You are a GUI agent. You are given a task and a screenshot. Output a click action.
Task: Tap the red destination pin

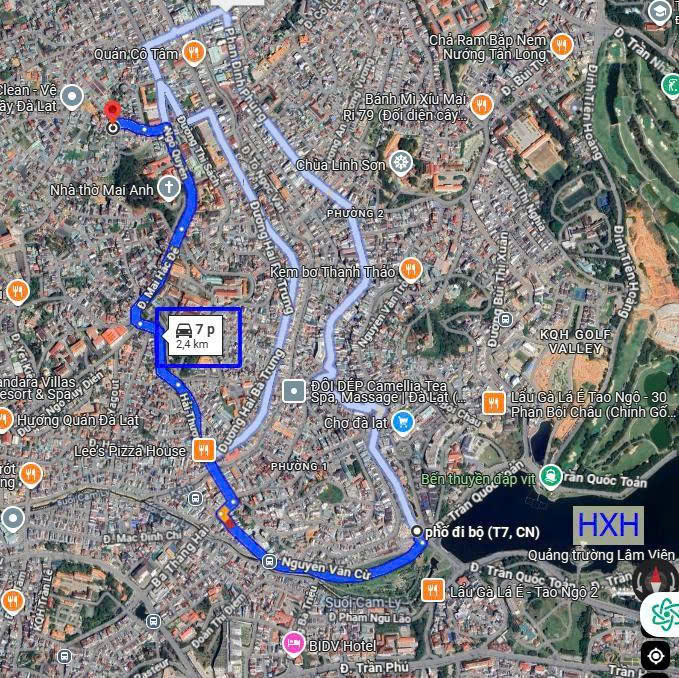(x=112, y=113)
